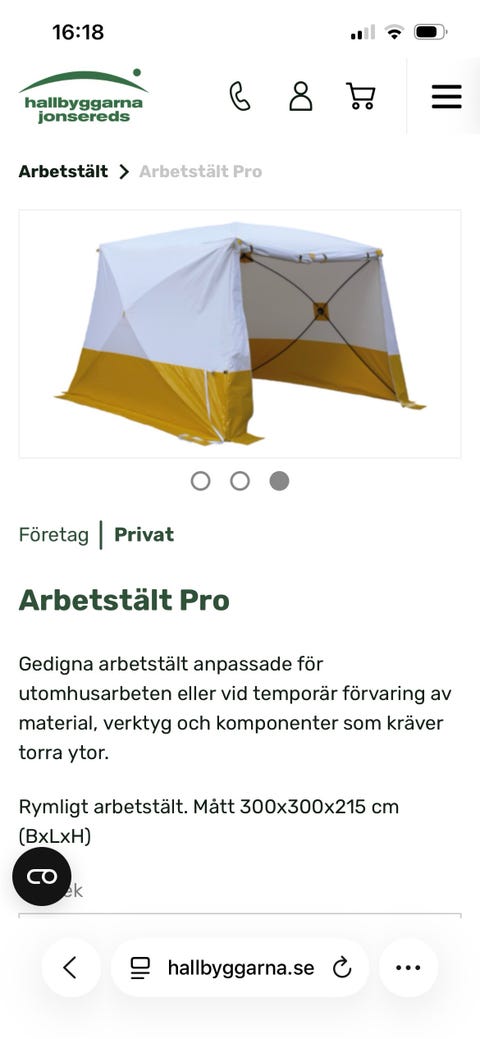
Task: Go to the Arbetstält breadcrumb
Action: coord(63,172)
